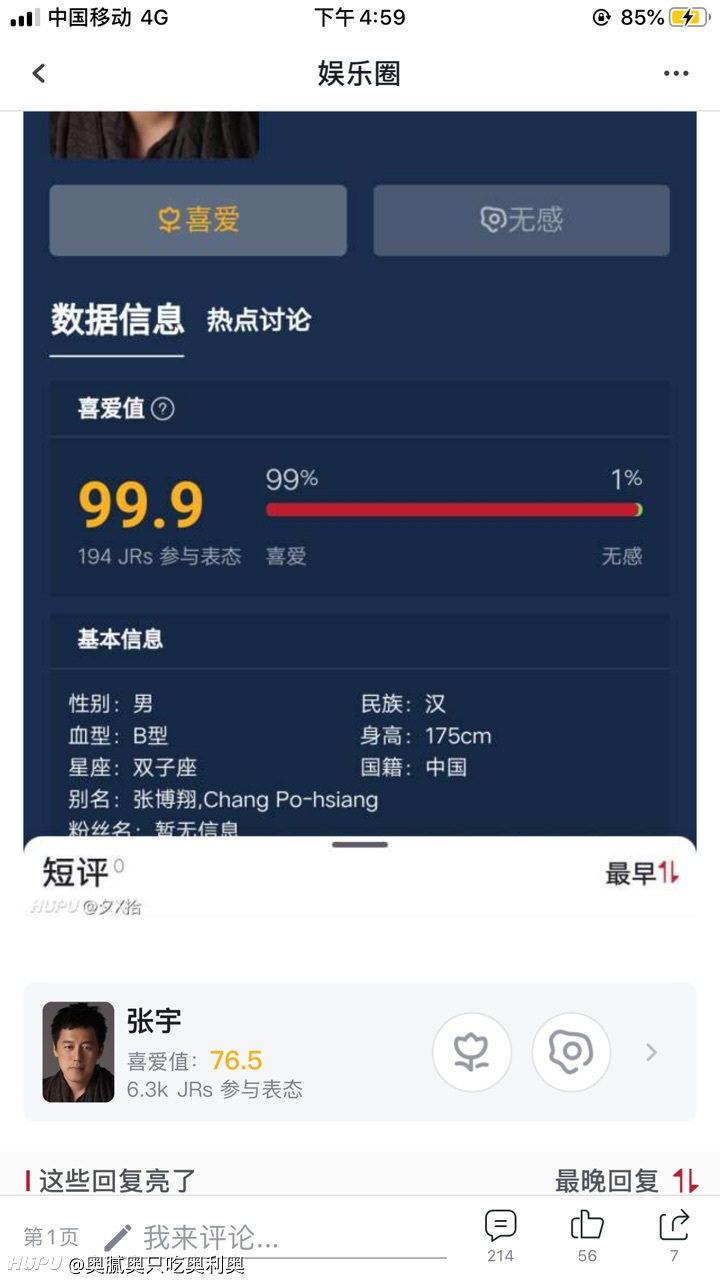
Task: Like the post with 56 thumbs up
Action: pos(587,1236)
